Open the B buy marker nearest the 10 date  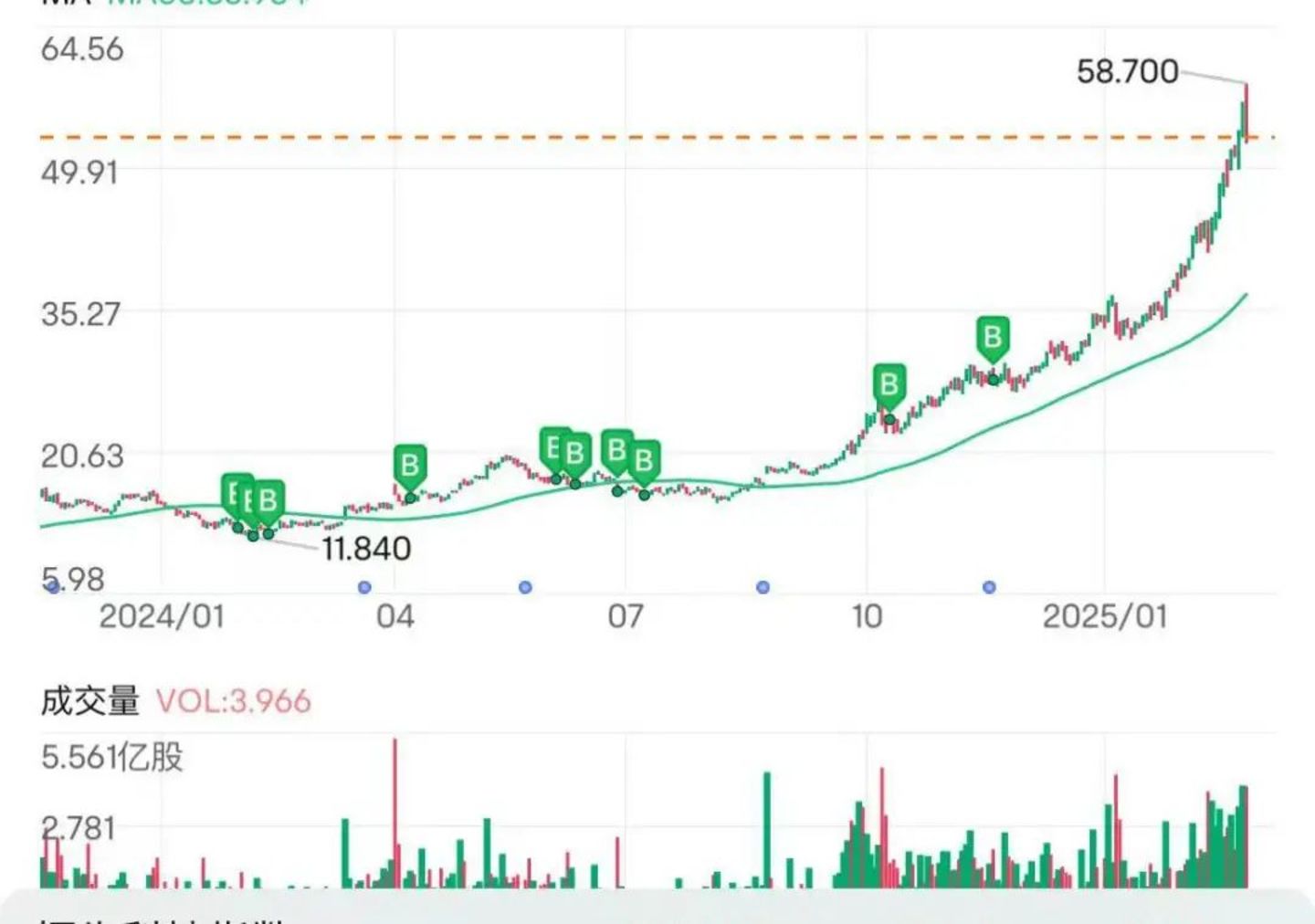pos(889,384)
